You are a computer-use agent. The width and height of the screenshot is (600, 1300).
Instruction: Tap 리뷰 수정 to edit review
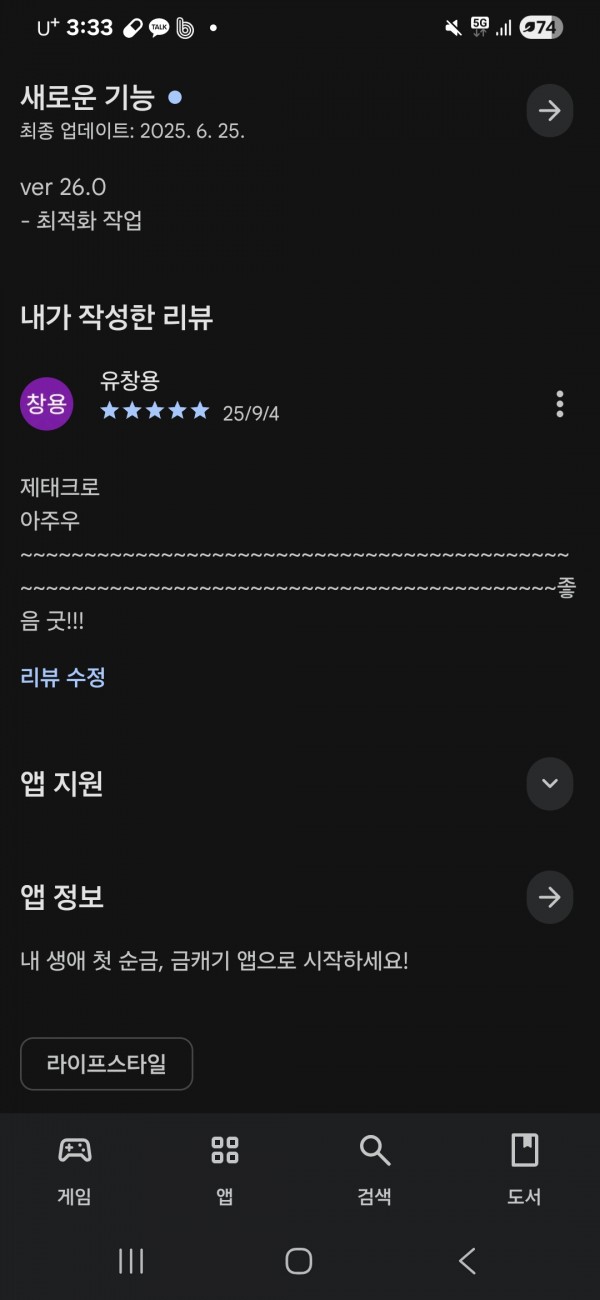63,677
